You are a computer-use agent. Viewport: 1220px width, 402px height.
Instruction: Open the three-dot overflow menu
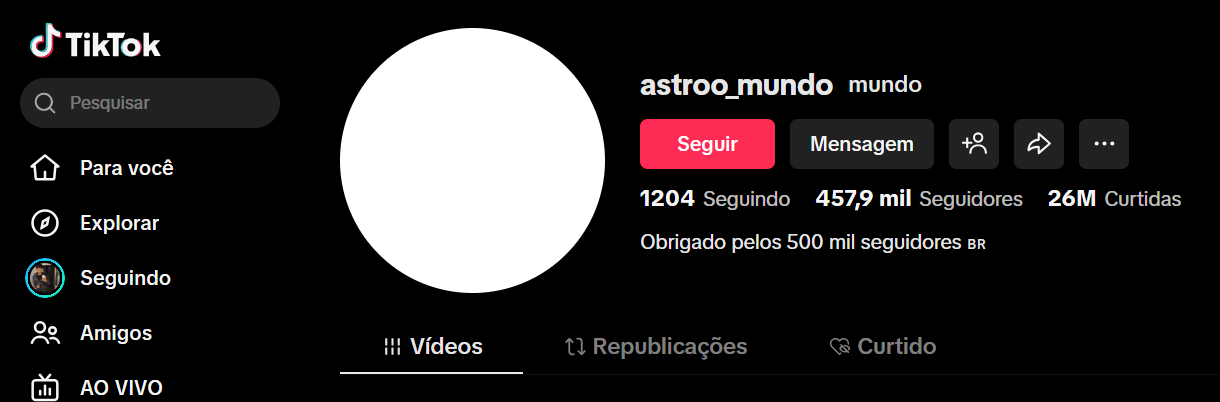pos(1104,144)
